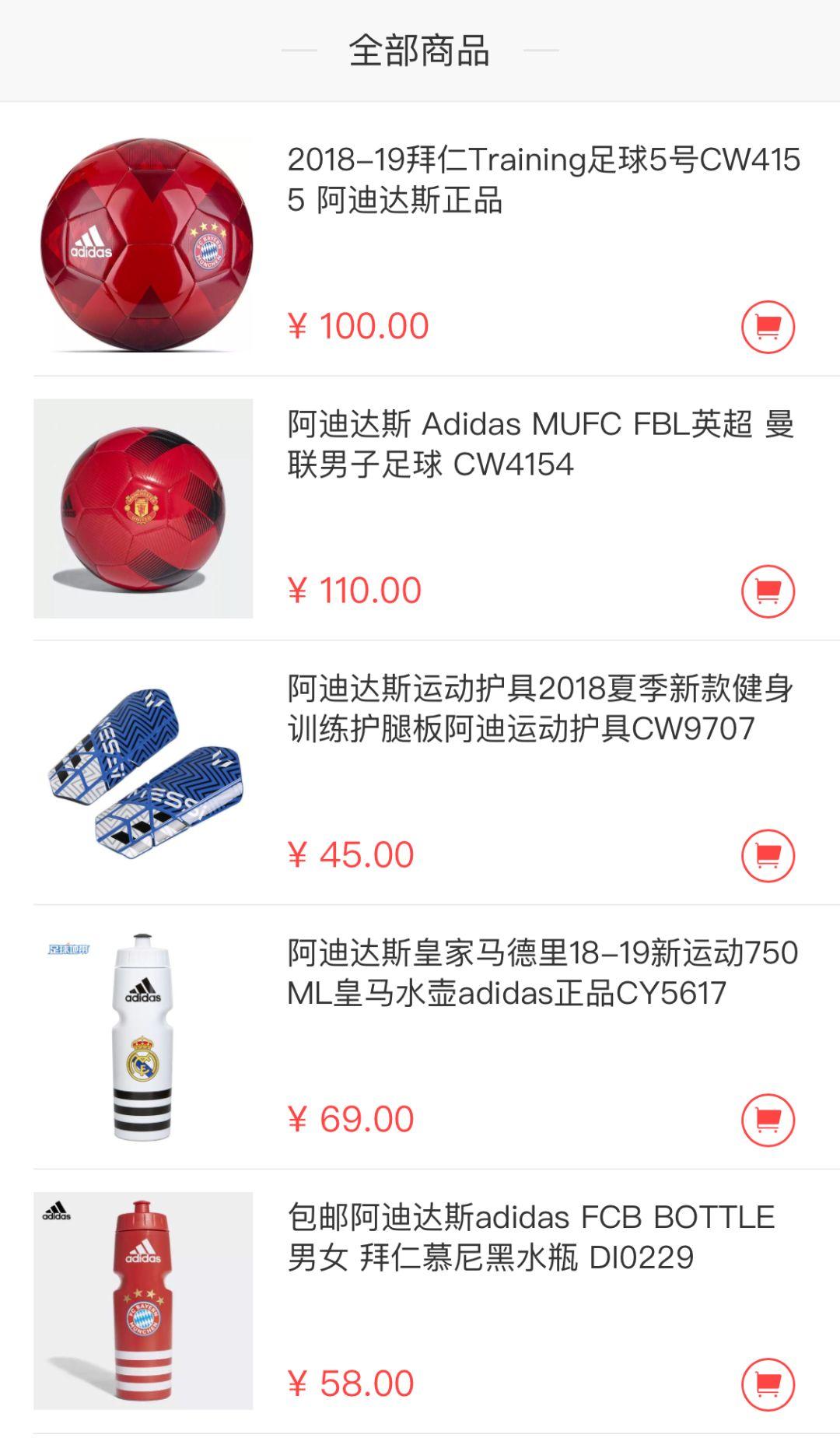Add the ¥100.00 Bayern Training football to cart
Viewport: 840px width, 1452px height.
768,327
